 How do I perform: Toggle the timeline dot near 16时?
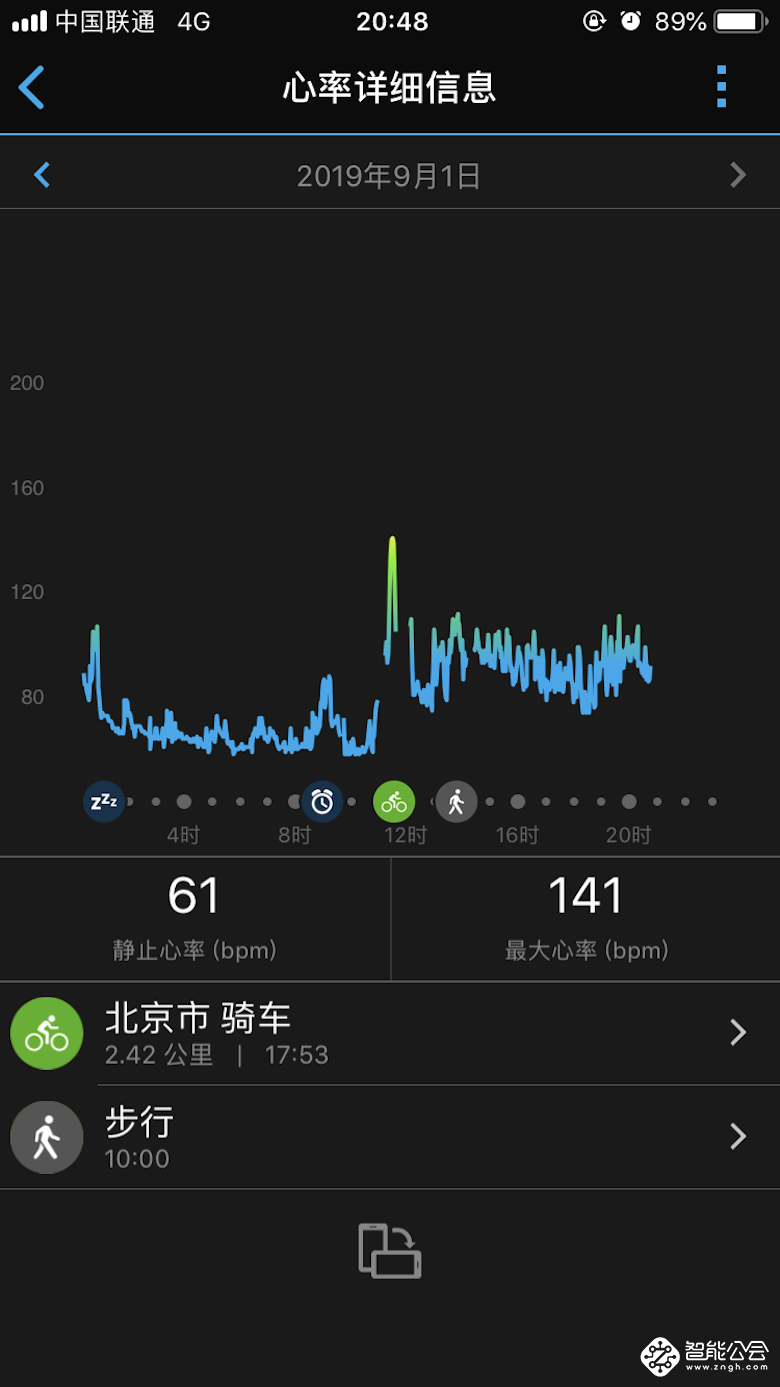pyautogui.click(x=517, y=801)
